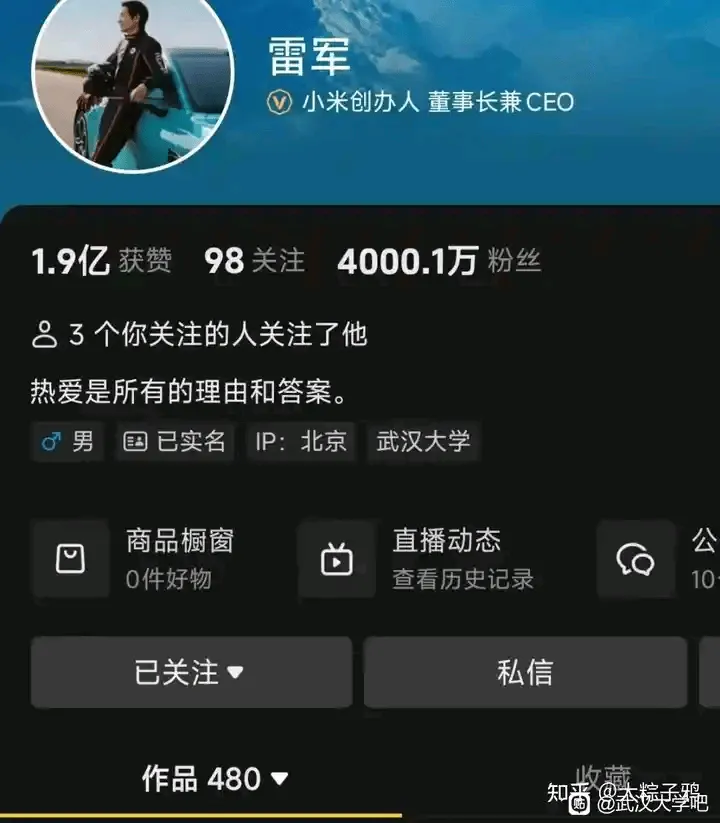720x823 pixels.
Task: Open the 4000.1万 followers list
Action: pos(438,261)
